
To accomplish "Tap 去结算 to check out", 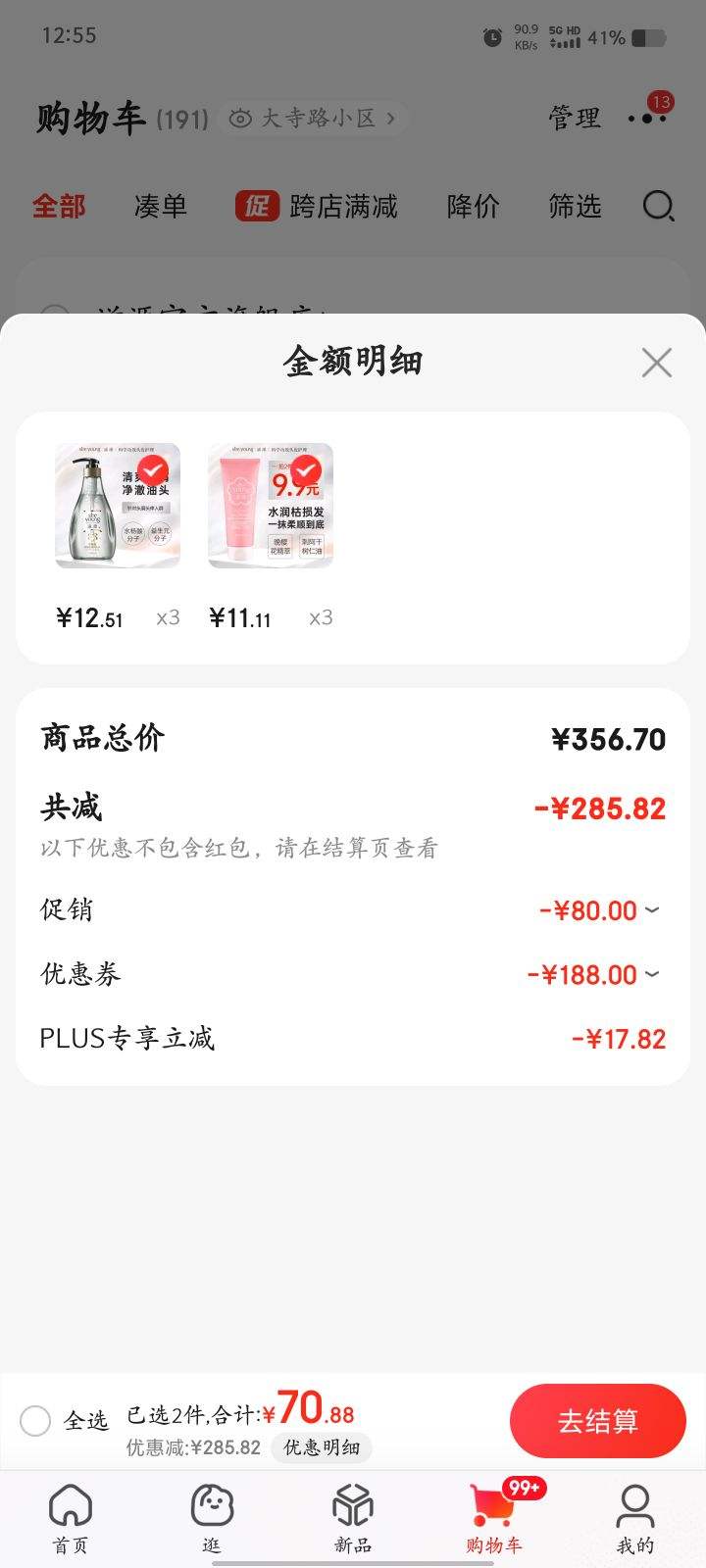I will click(x=597, y=1421).
